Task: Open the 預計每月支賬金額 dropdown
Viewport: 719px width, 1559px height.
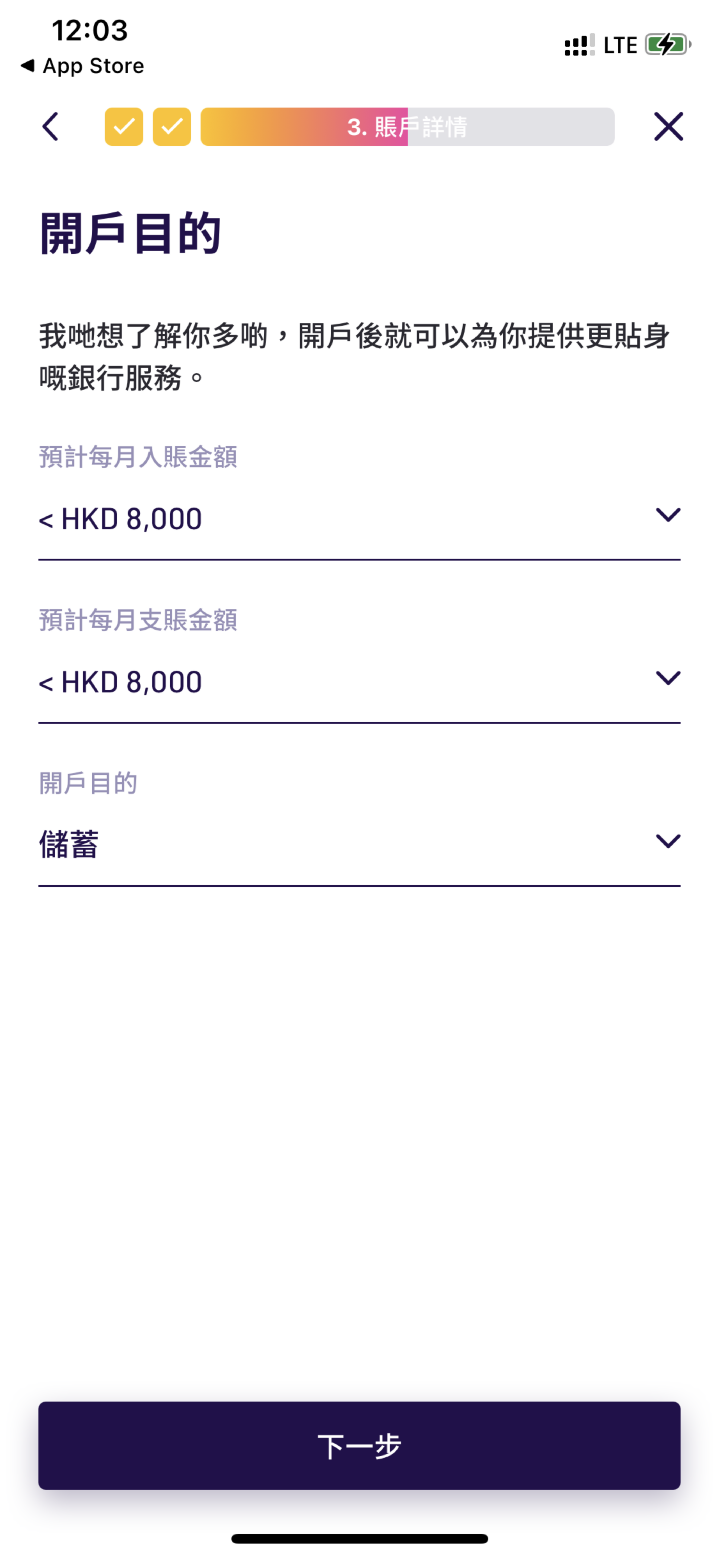Action: pyautogui.click(x=359, y=682)
